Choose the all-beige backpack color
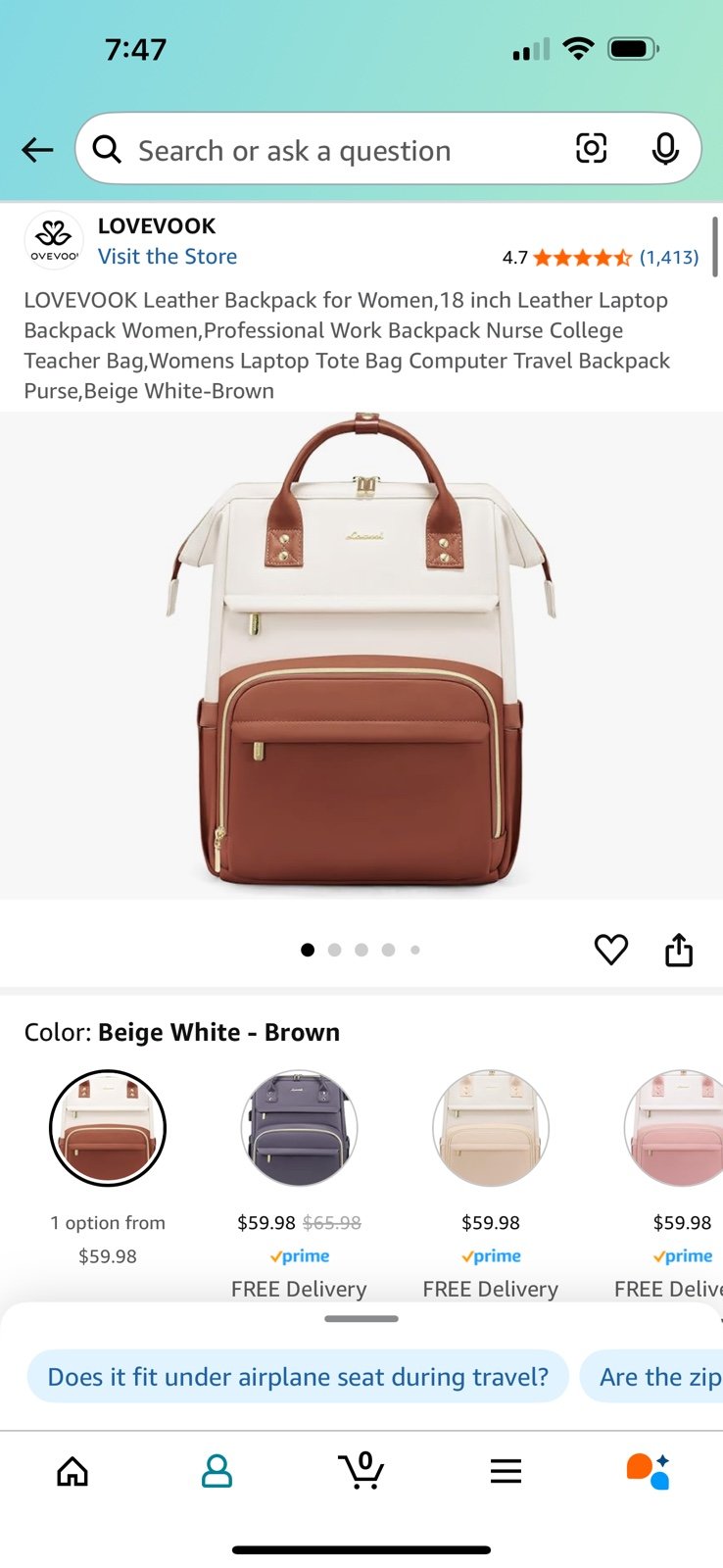Screen dimensions: 723x1568 click(x=491, y=1128)
